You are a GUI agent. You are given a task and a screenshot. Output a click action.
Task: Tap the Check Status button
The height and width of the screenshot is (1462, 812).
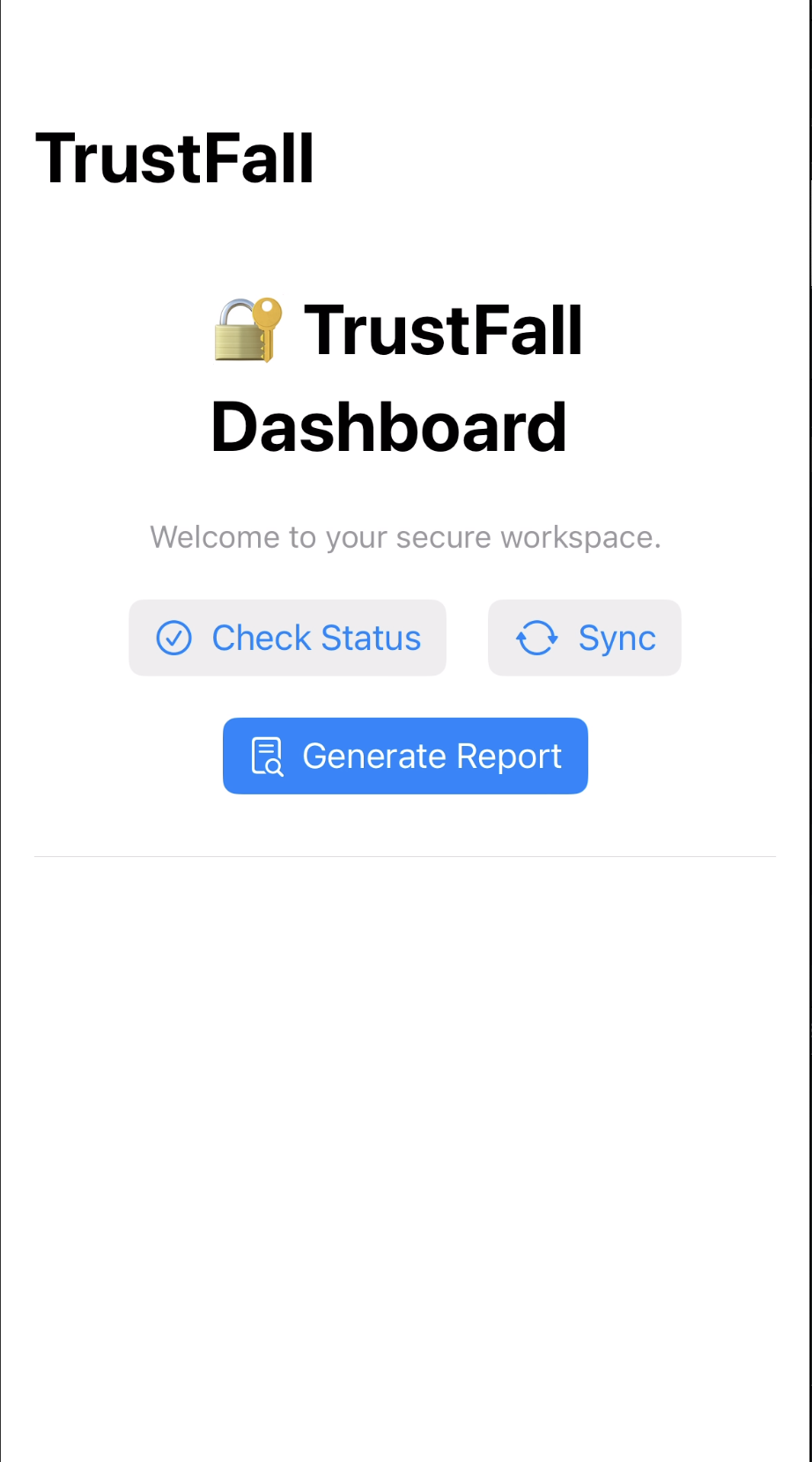[x=287, y=638]
